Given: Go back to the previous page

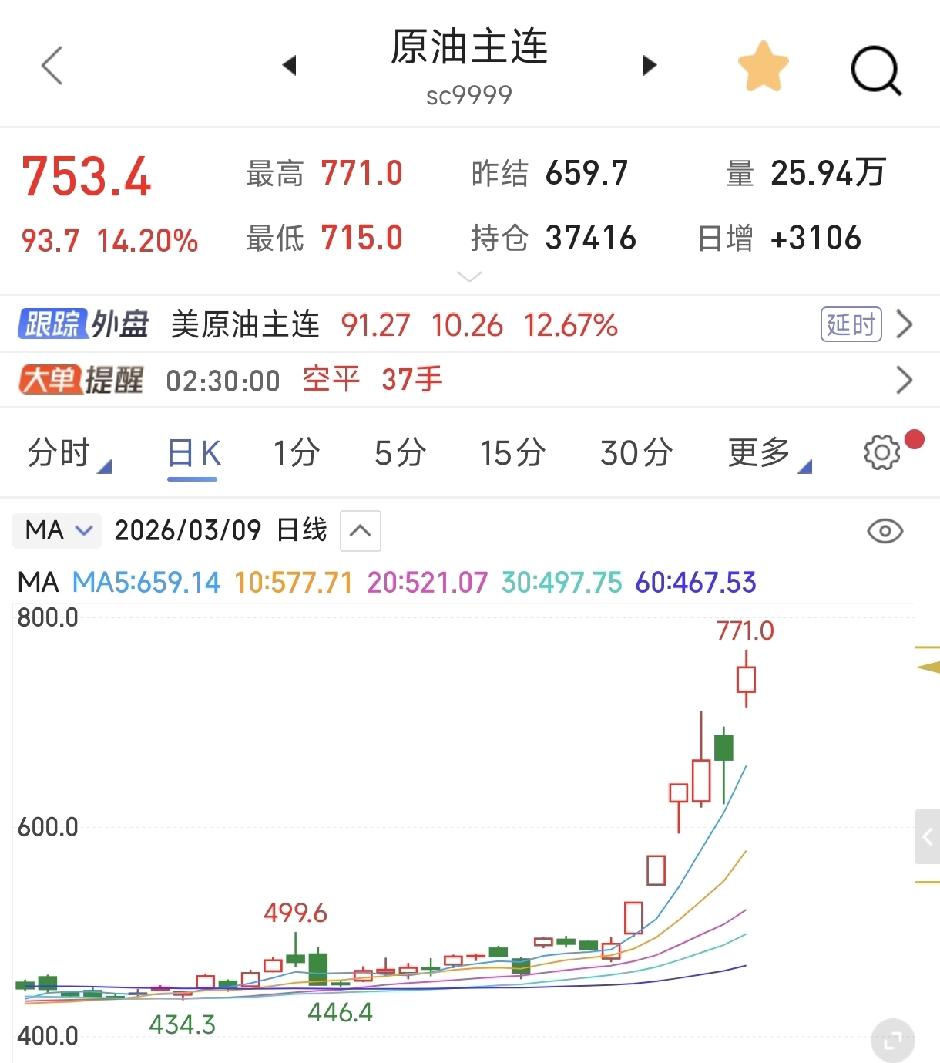Looking at the screenshot, I should click(52, 66).
